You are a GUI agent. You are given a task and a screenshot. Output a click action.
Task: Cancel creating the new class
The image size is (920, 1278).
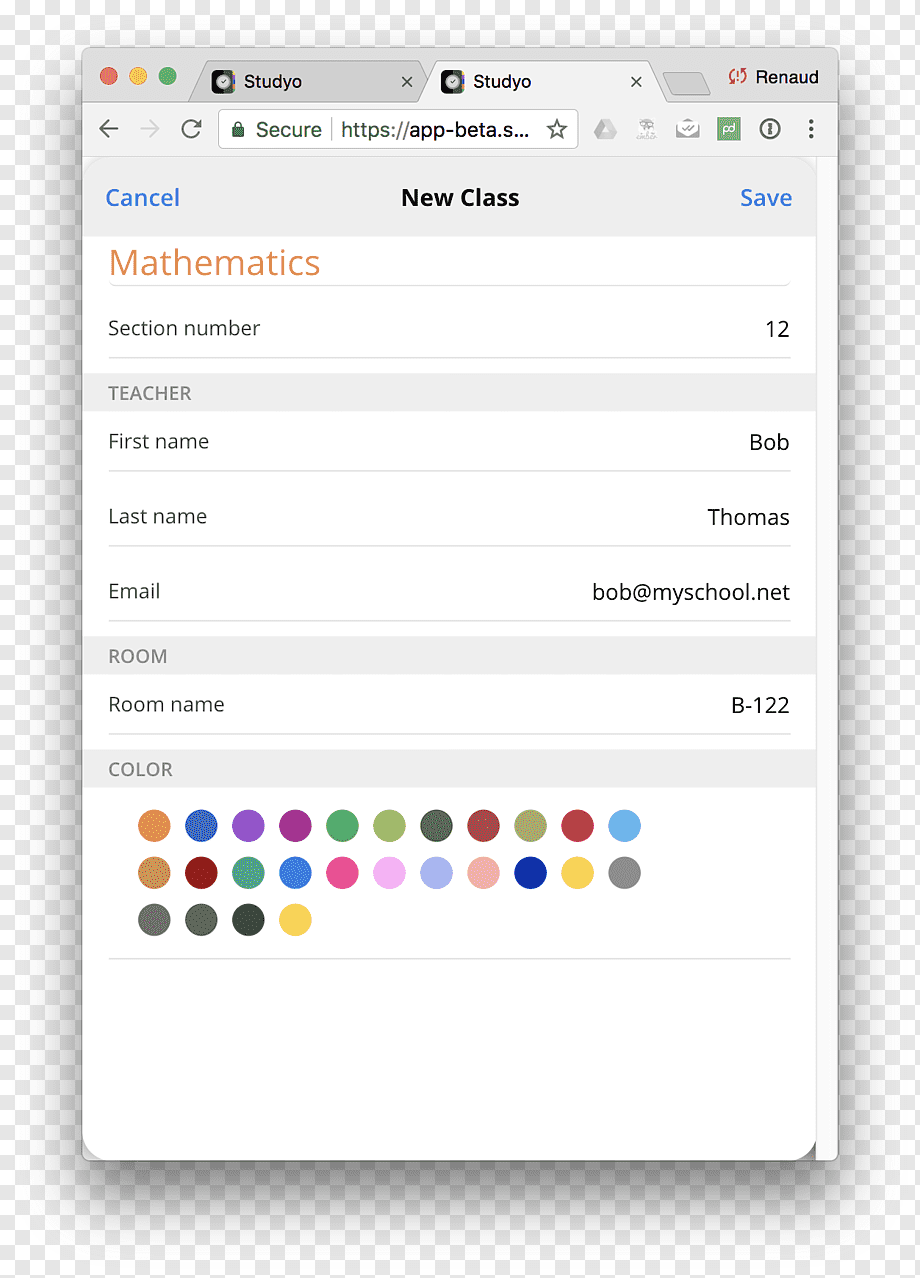[142, 198]
